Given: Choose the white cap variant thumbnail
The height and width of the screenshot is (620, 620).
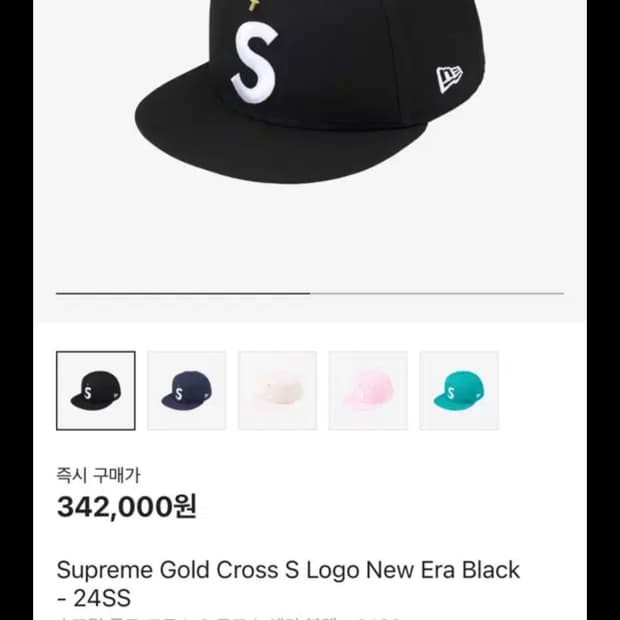Looking at the screenshot, I should pyautogui.click(x=277, y=391).
